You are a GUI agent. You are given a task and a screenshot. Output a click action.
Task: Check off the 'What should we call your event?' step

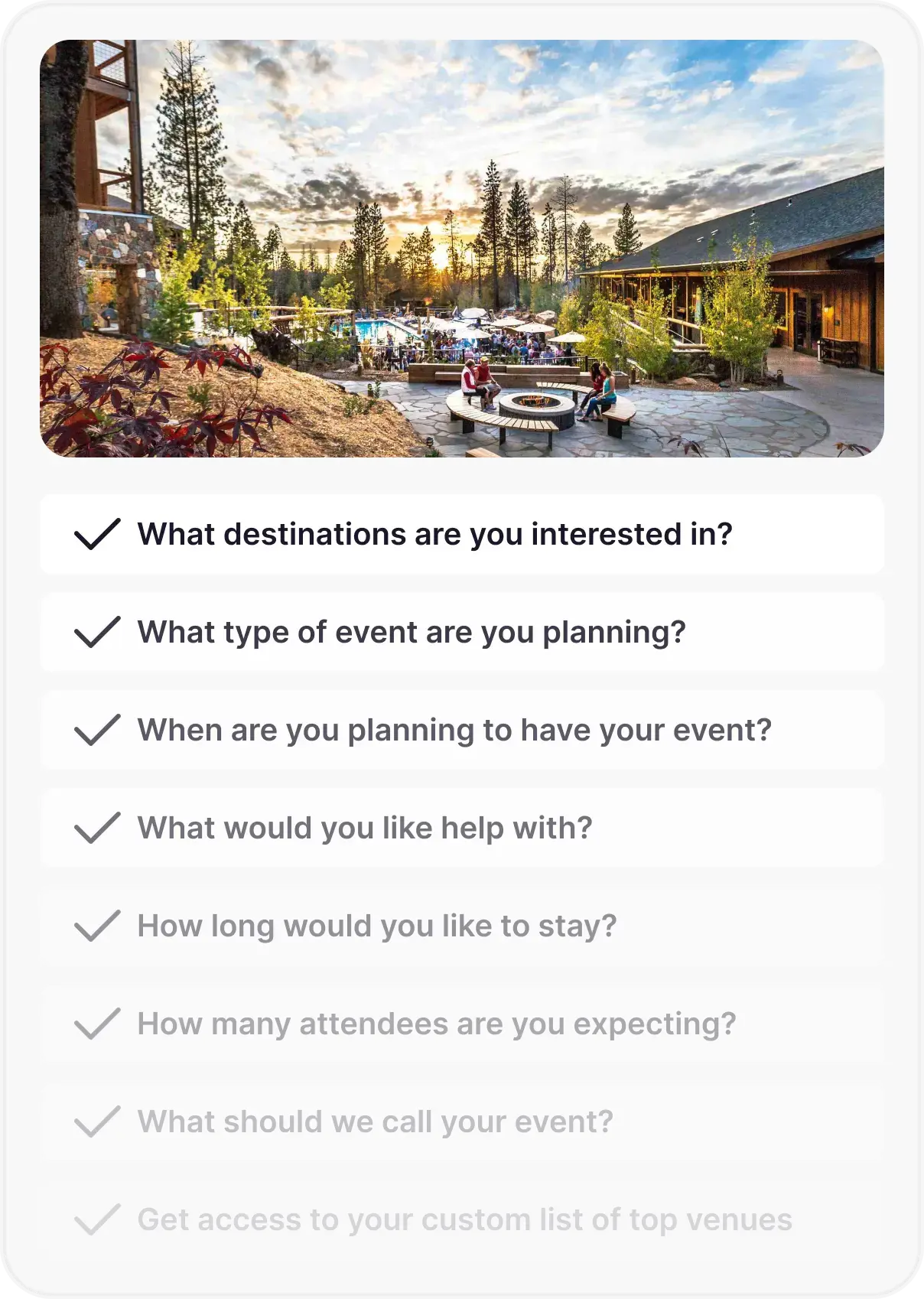pyautogui.click(x=98, y=1121)
